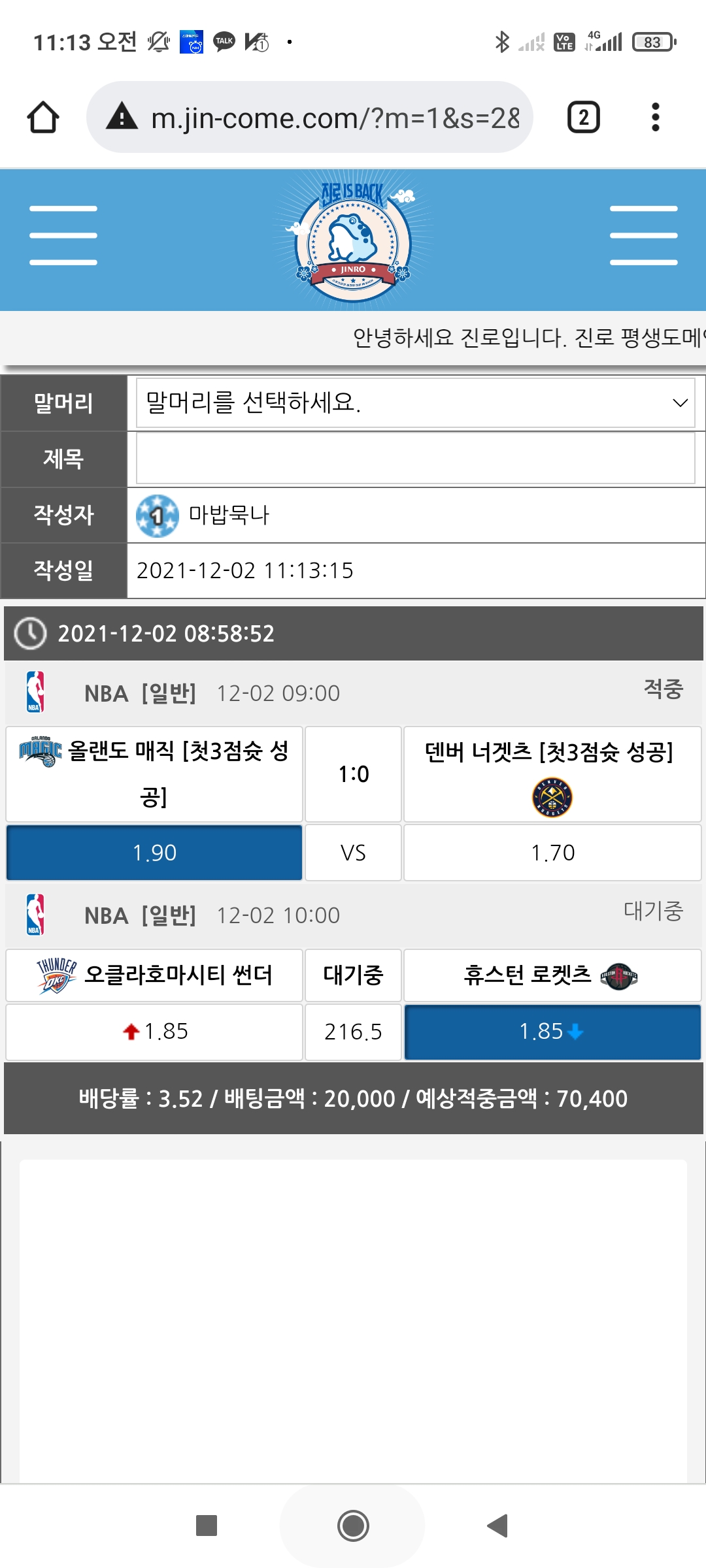Open recent apps from navigation bar
Viewport: 706px width, 1568px height.
pyautogui.click(x=207, y=1526)
